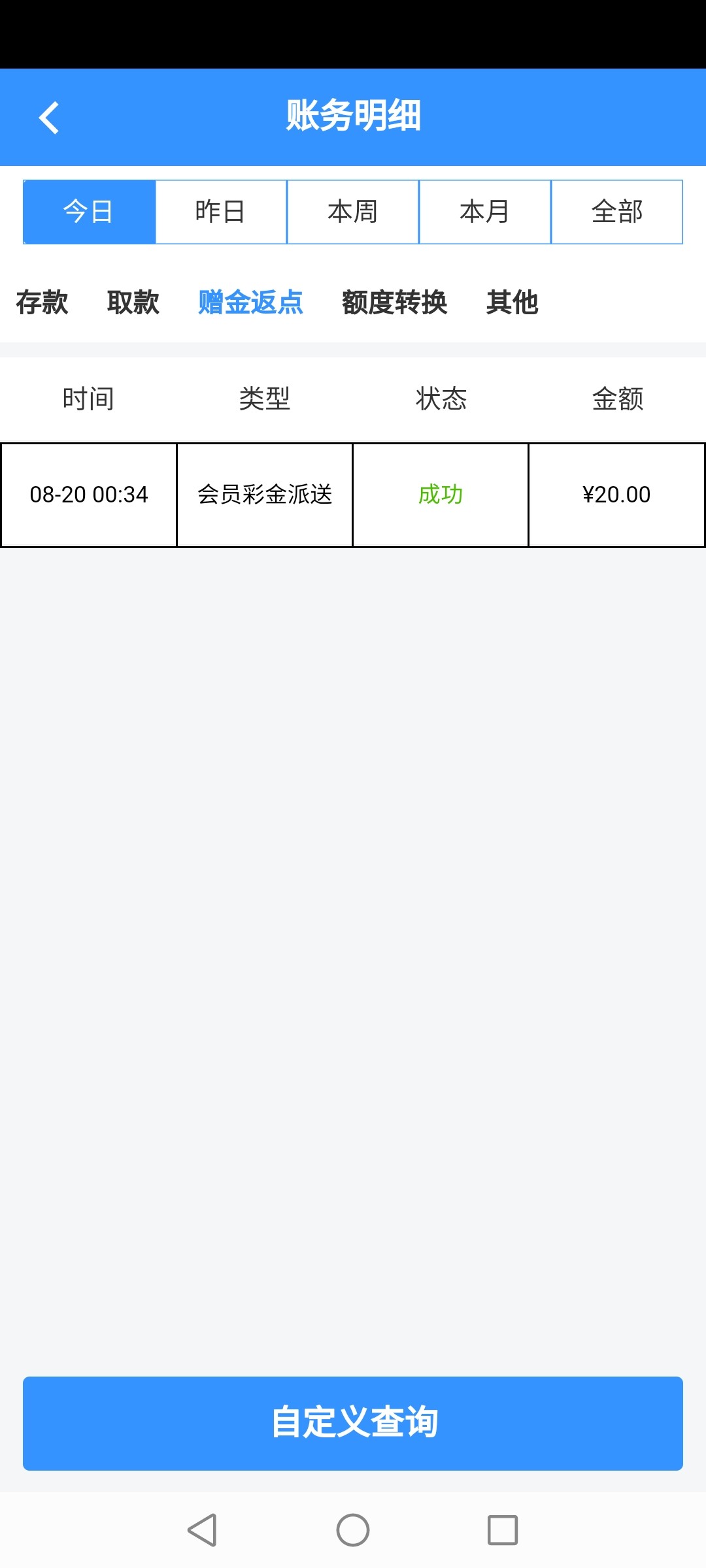Select the 本周 time range
Viewport: 706px width, 1568px height.
pyautogui.click(x=353, y=211)
